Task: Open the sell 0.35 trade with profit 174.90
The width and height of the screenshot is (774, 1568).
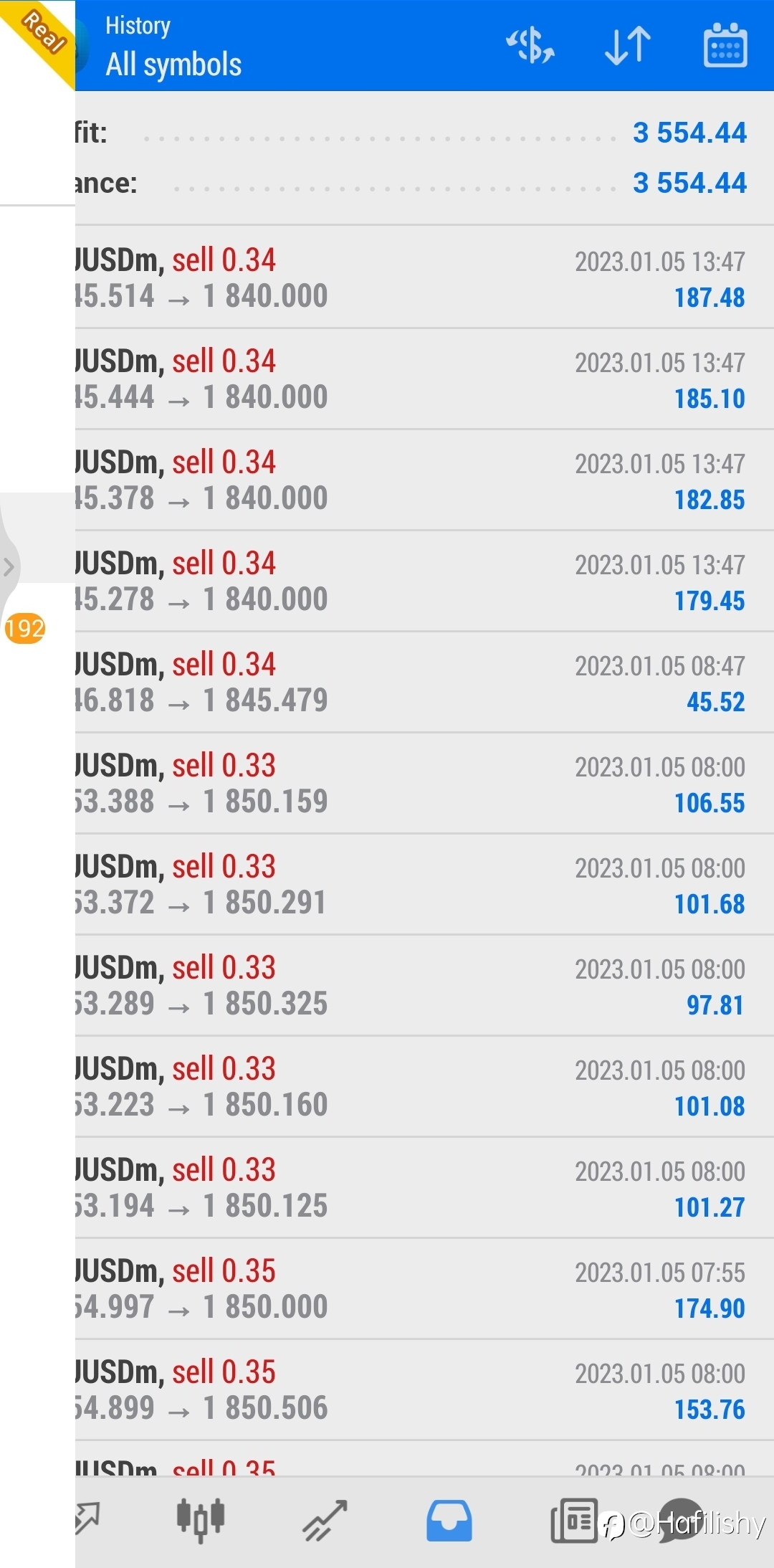Action: click(424, 1289)
